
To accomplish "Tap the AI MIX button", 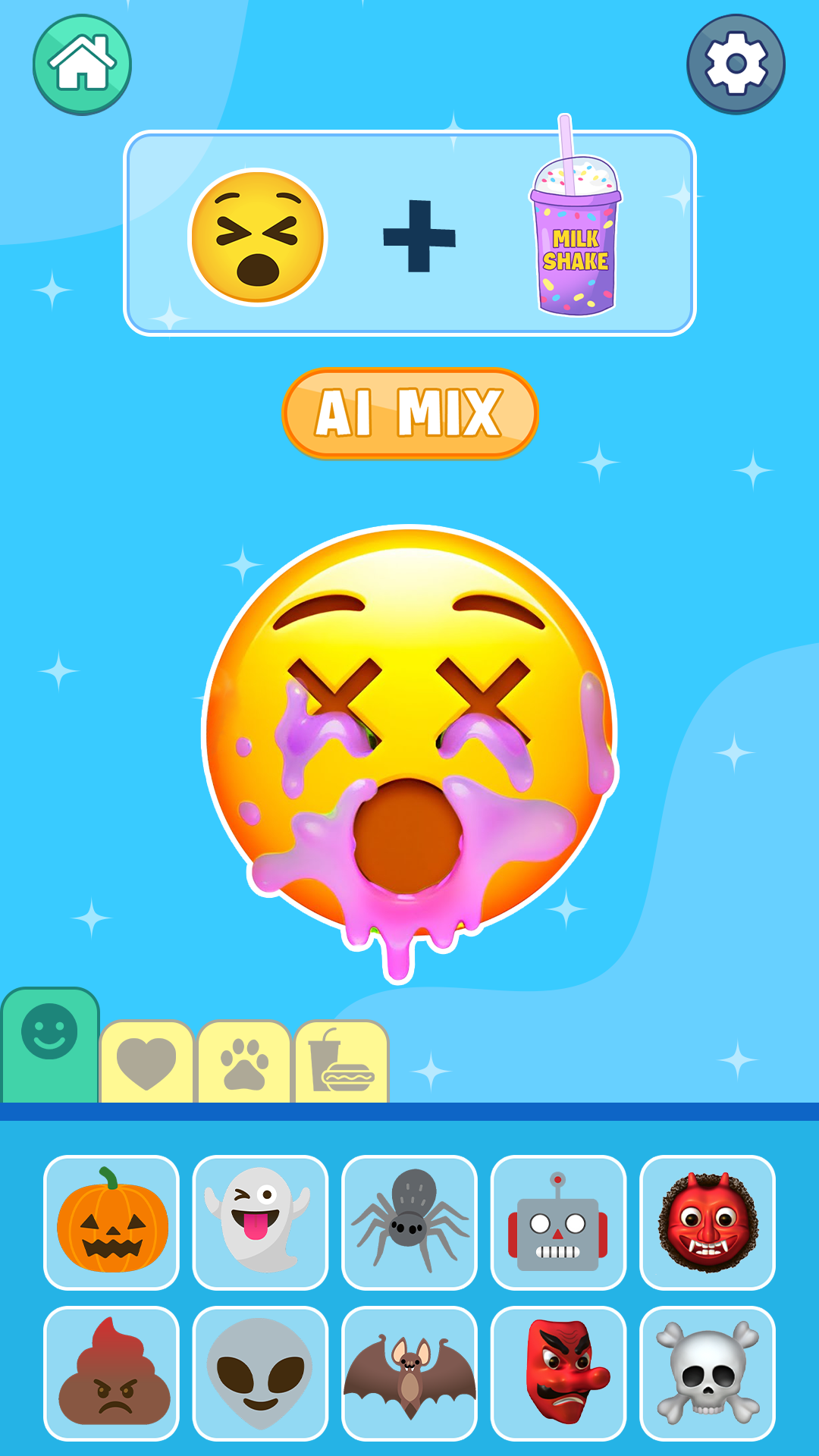I will click(x=410, y=413).
